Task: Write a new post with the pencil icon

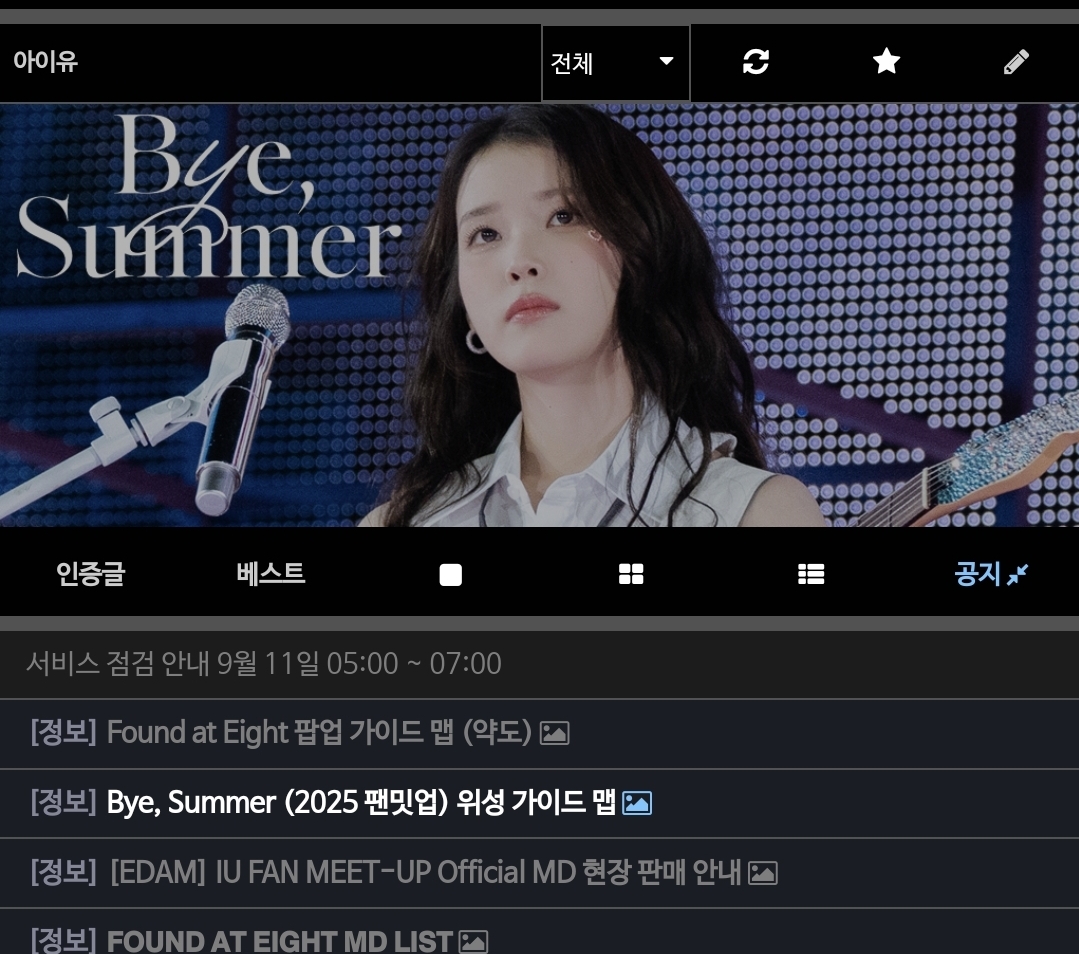Action: [1016, 62]
